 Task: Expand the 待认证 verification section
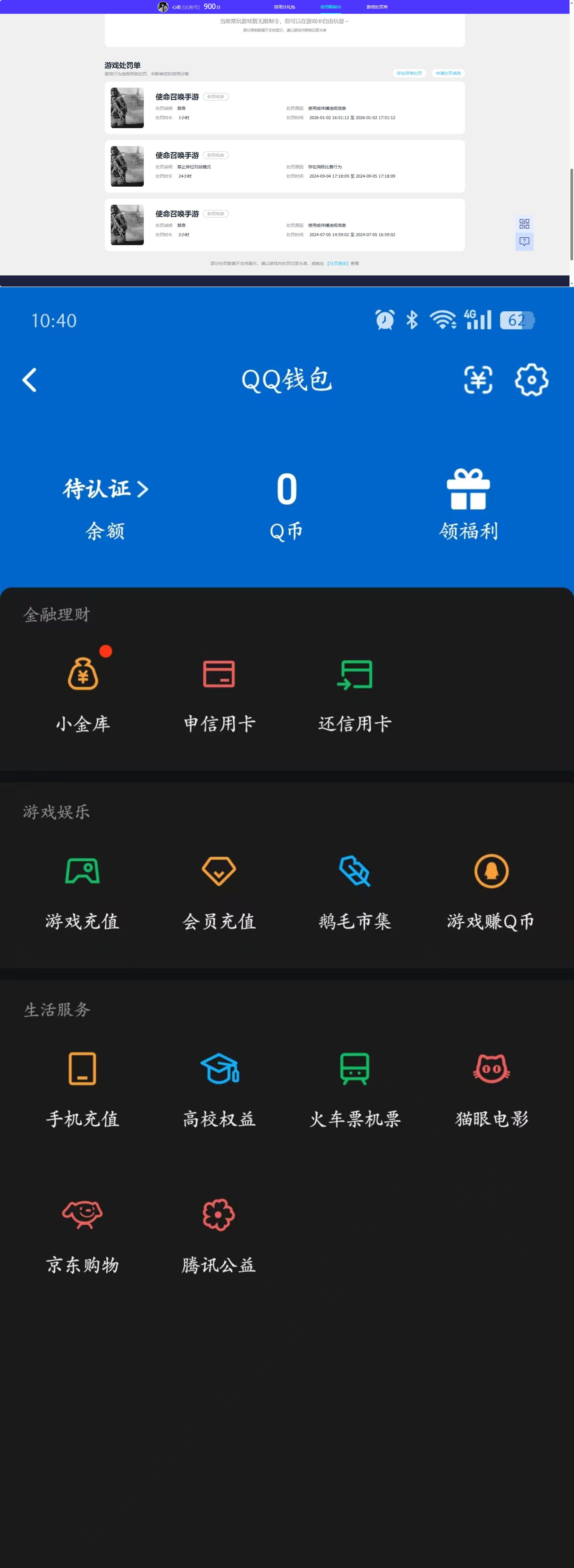click(x=107, y=489)
